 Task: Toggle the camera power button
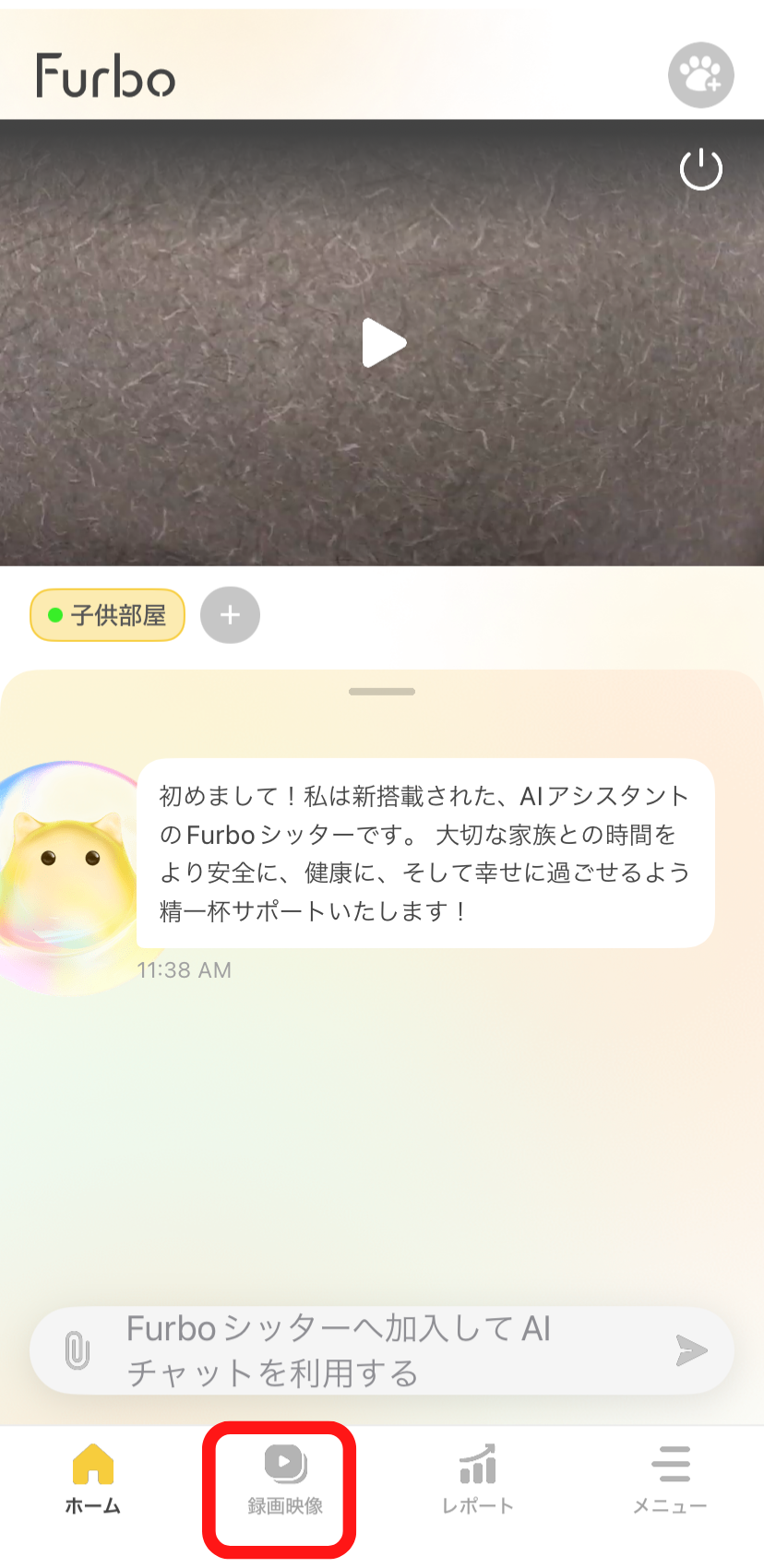(700, 170)
